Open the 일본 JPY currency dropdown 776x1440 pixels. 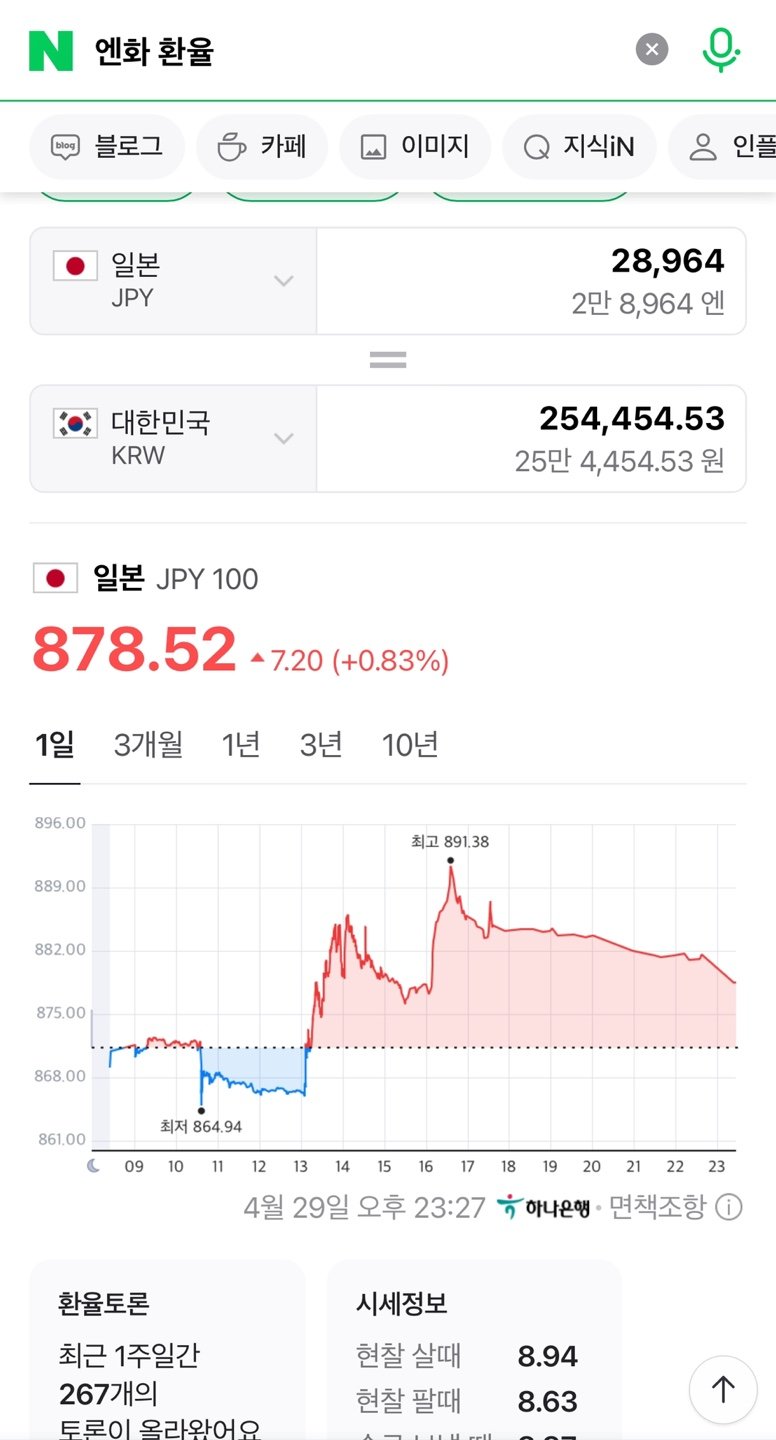point(174,281)
